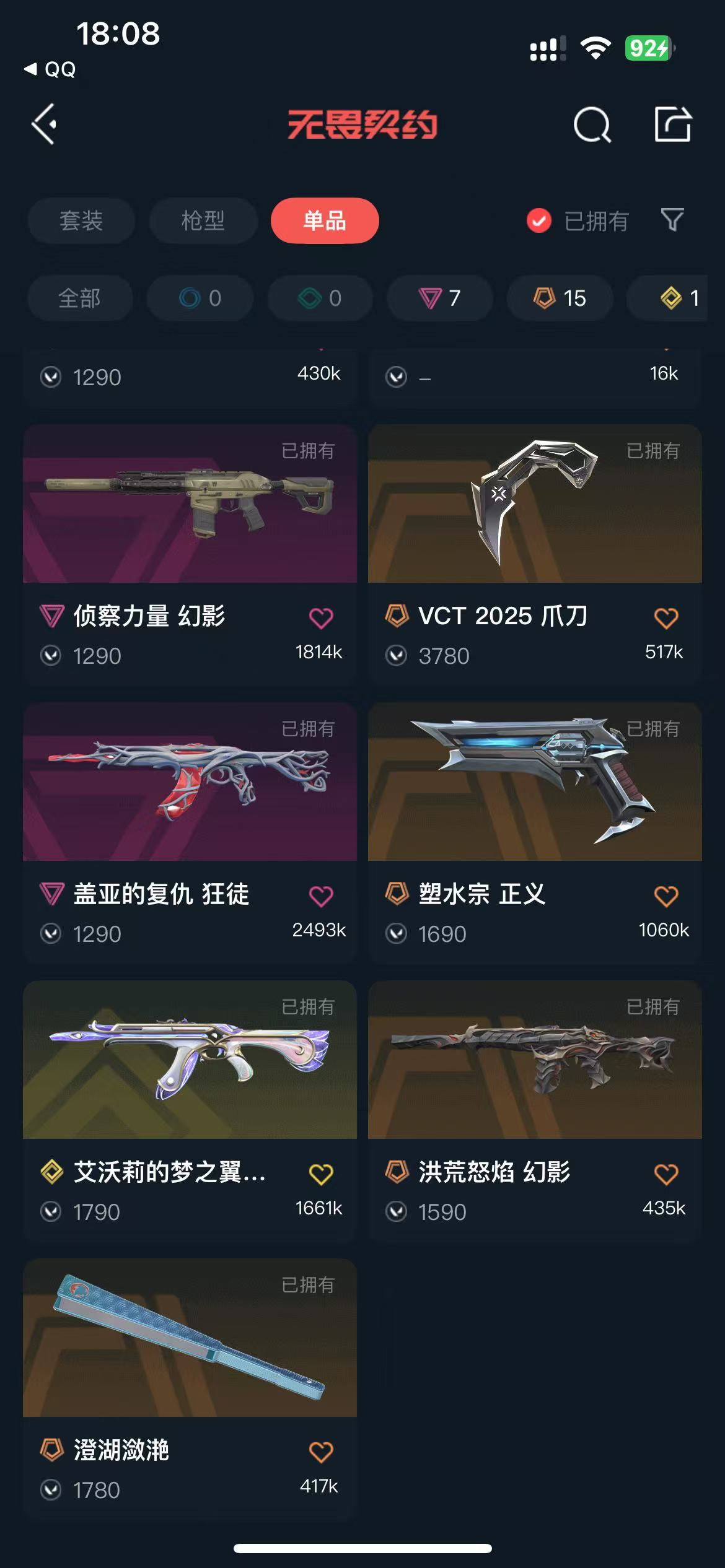The width and height of the screenshot is (725, 1568).
Task: Favorite the 塑水宗 正义 skin
Action: pos(666,896)
